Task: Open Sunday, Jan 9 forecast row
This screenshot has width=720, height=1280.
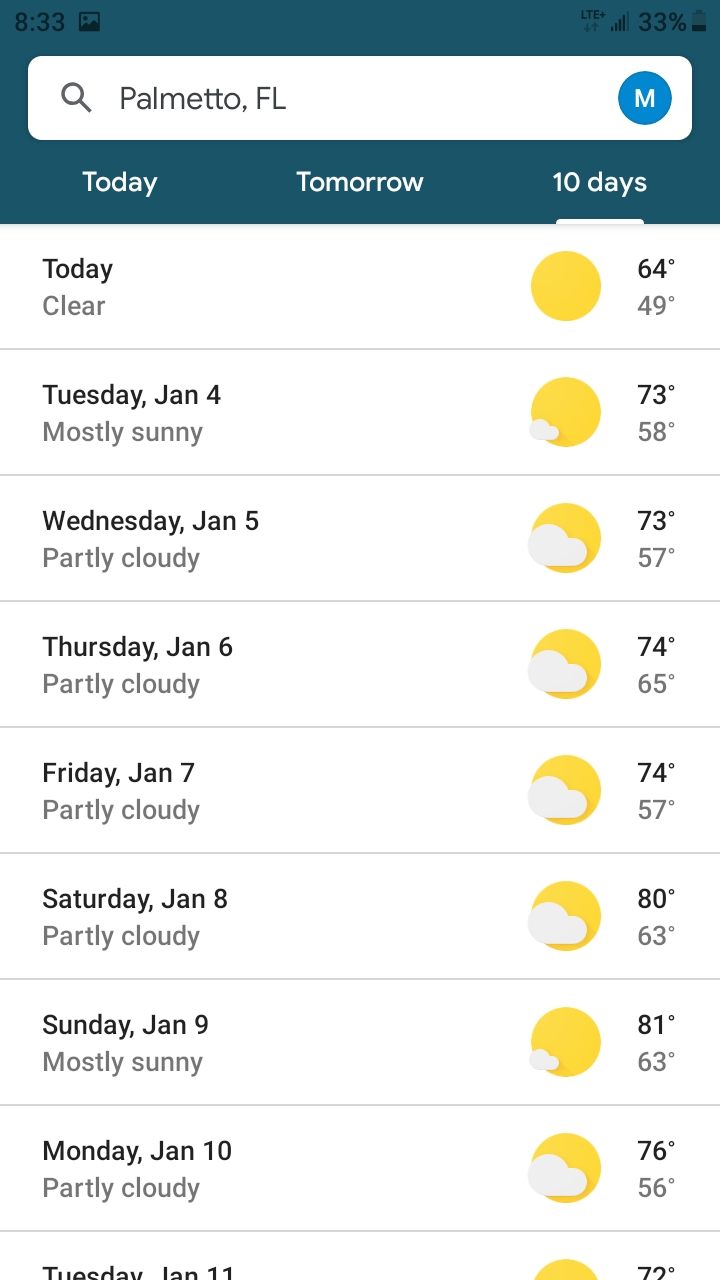Action: [x=360, y=1043]
